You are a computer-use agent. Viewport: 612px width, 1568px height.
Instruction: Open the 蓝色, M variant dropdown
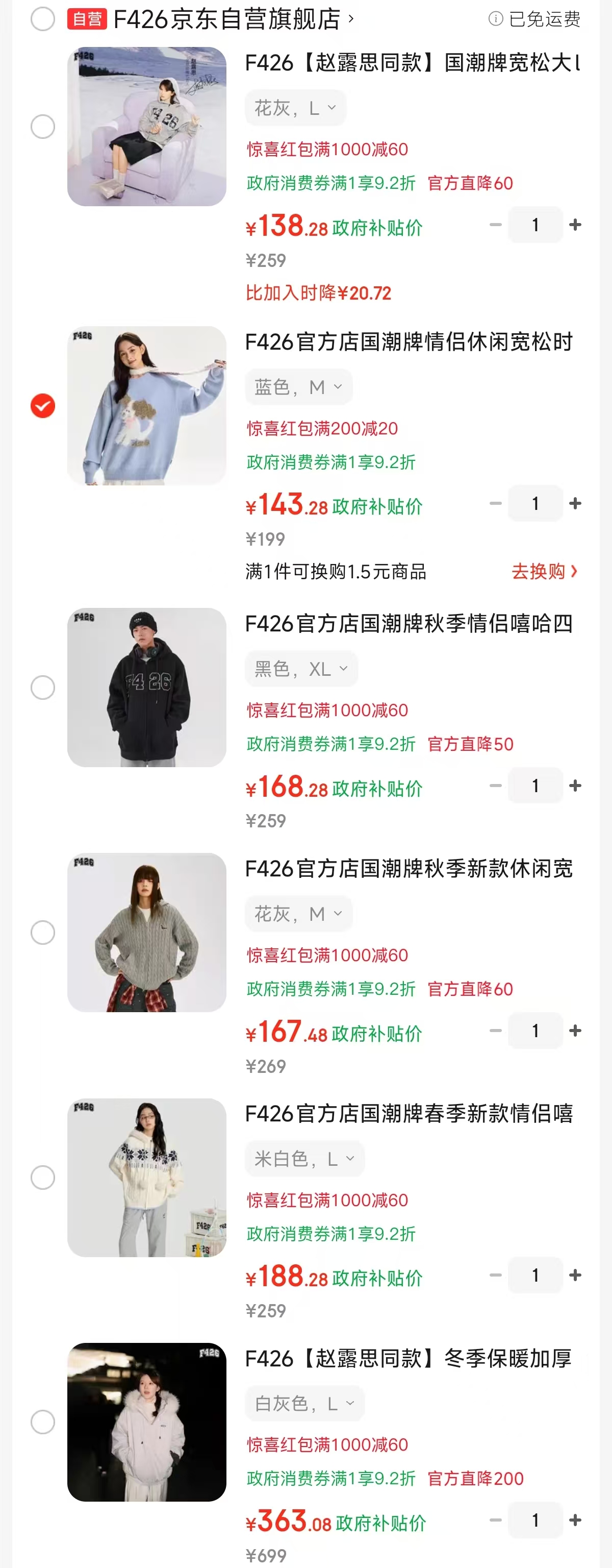coord(298,386)
